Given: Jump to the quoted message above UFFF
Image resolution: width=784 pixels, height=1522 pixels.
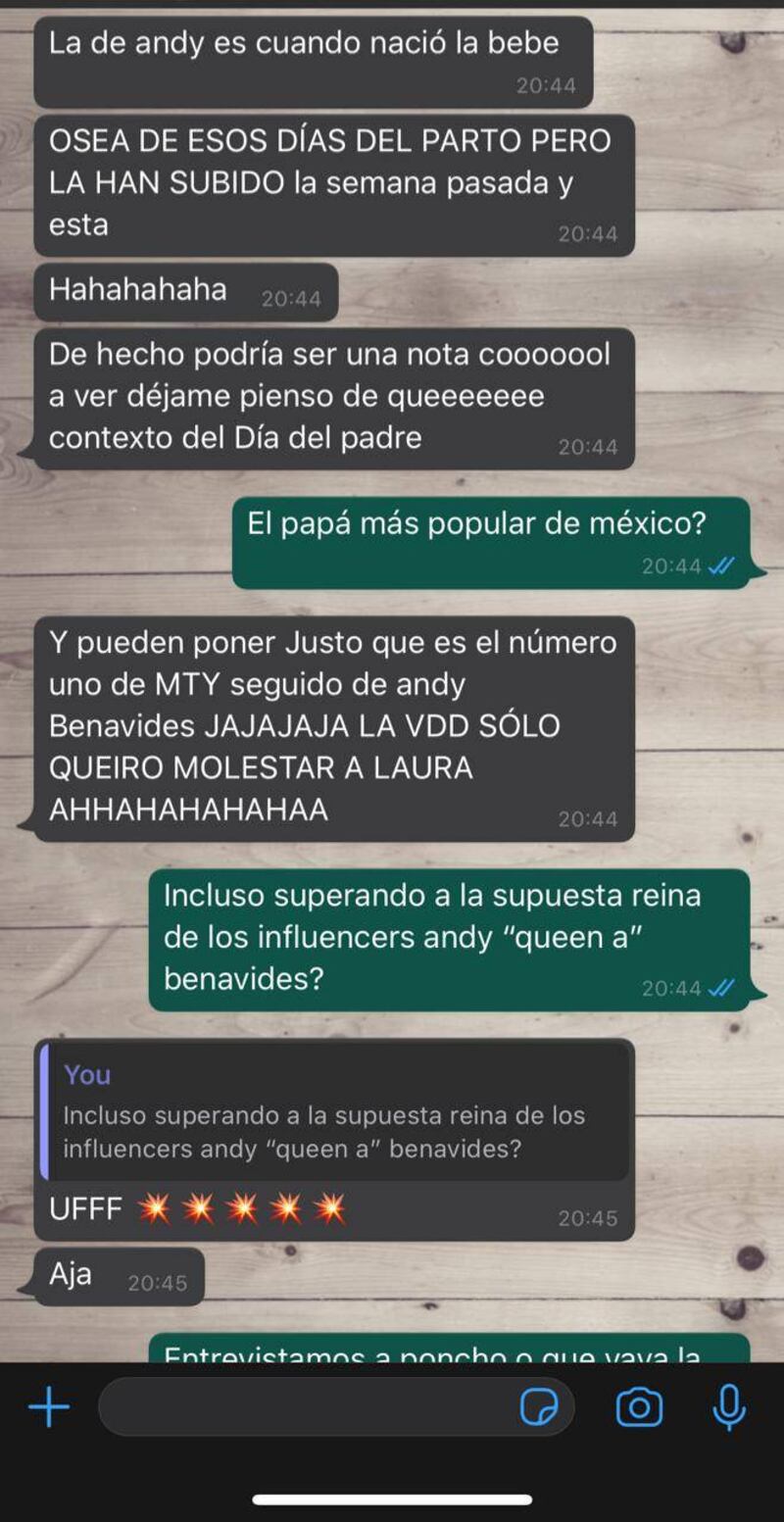Looking at the screenshot, I should [334, 1112].
